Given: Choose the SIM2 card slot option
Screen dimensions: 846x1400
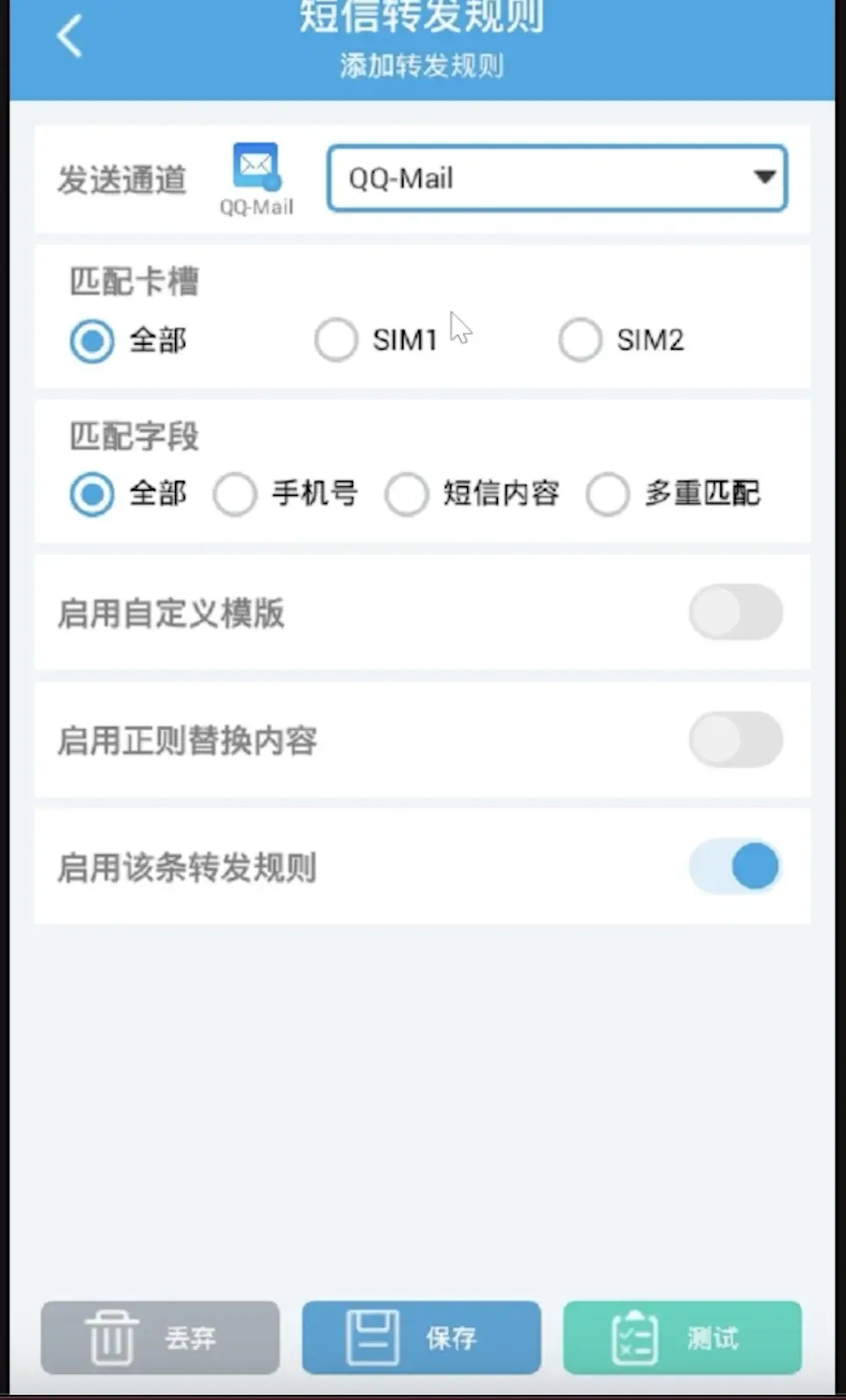Looking at the screenshot, I should click(x=580, y=340).
